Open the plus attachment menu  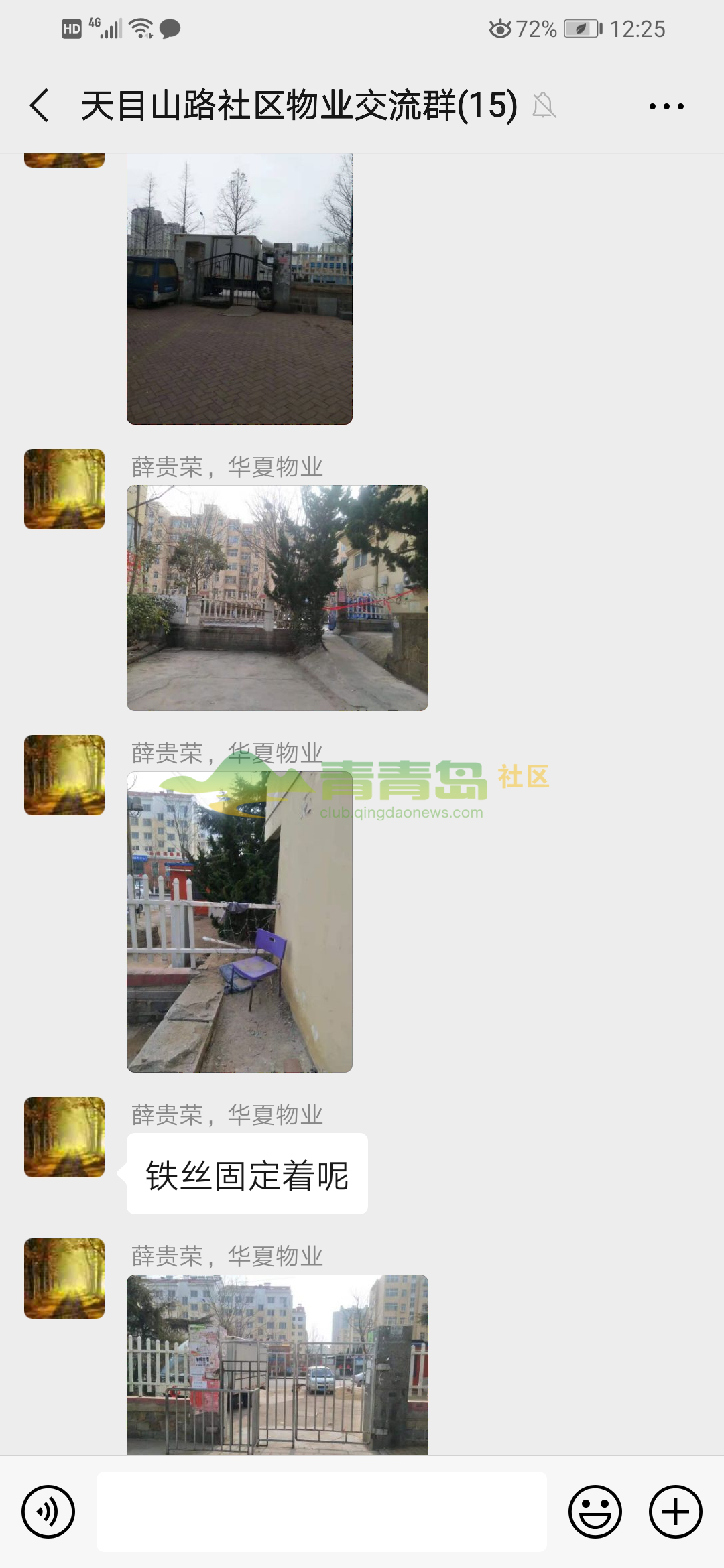(675, 1512)
